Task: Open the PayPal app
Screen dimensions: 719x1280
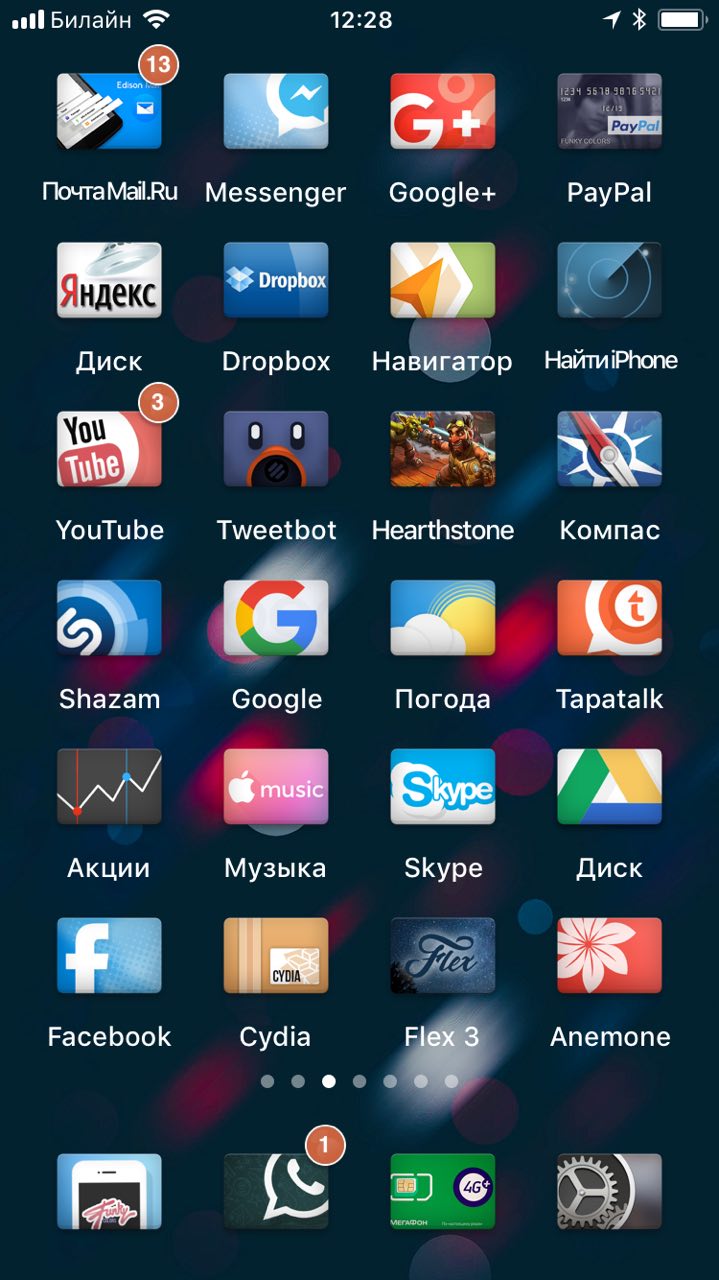Action: [609, 111]
